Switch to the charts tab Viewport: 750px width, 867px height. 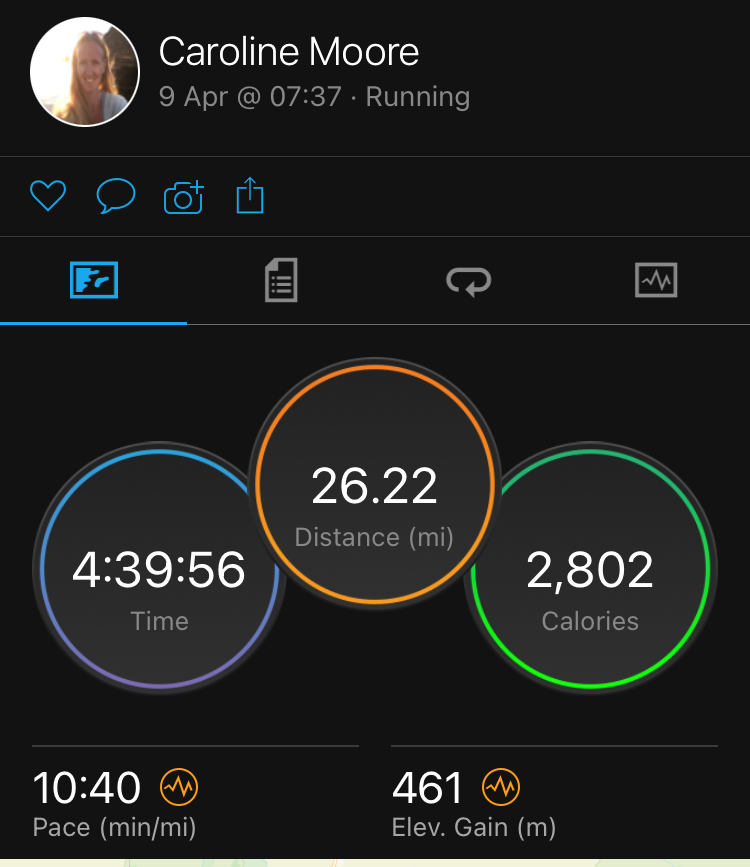(656, 281)
